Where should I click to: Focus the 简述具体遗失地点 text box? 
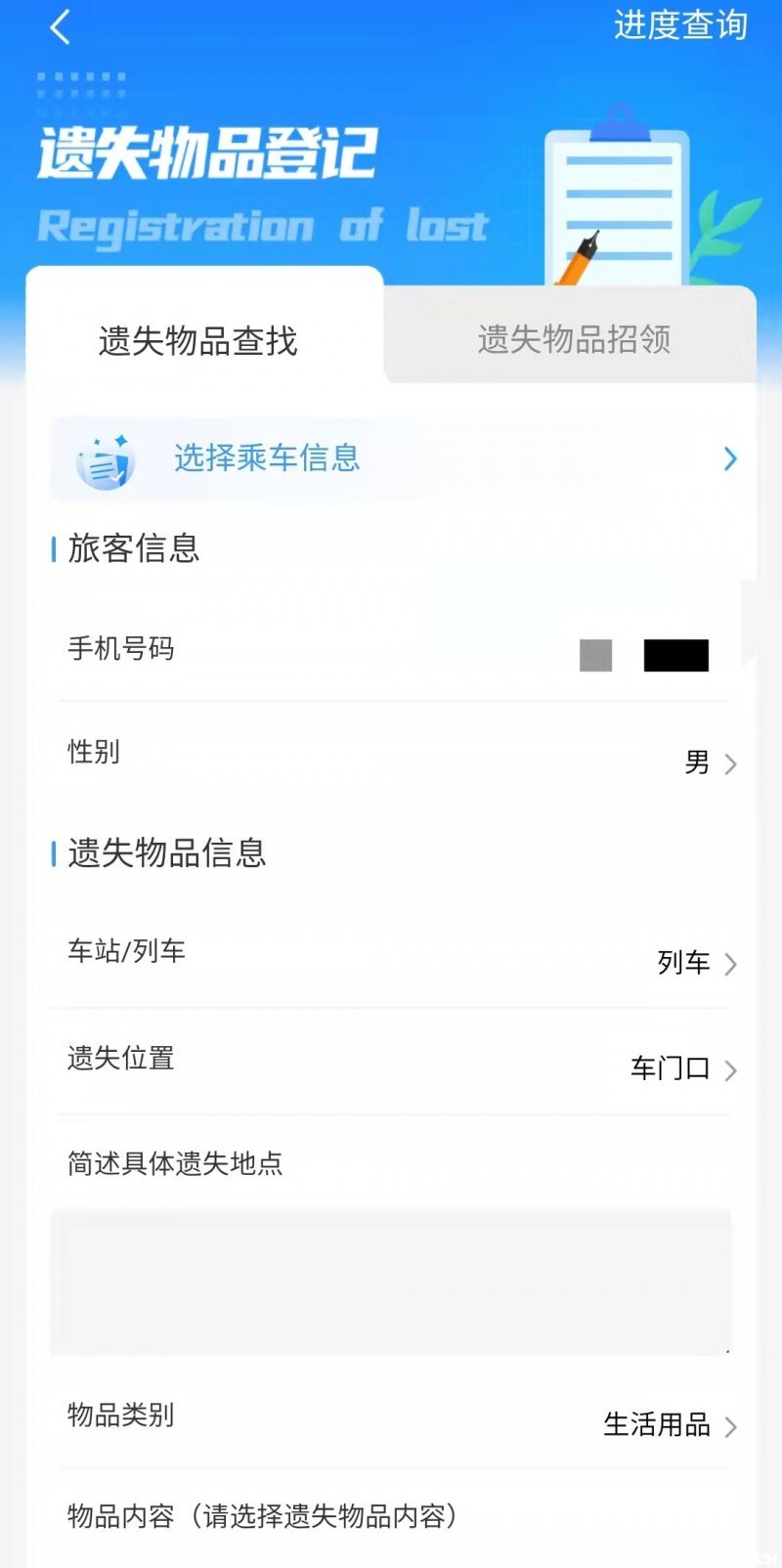tap(391, 1281)
